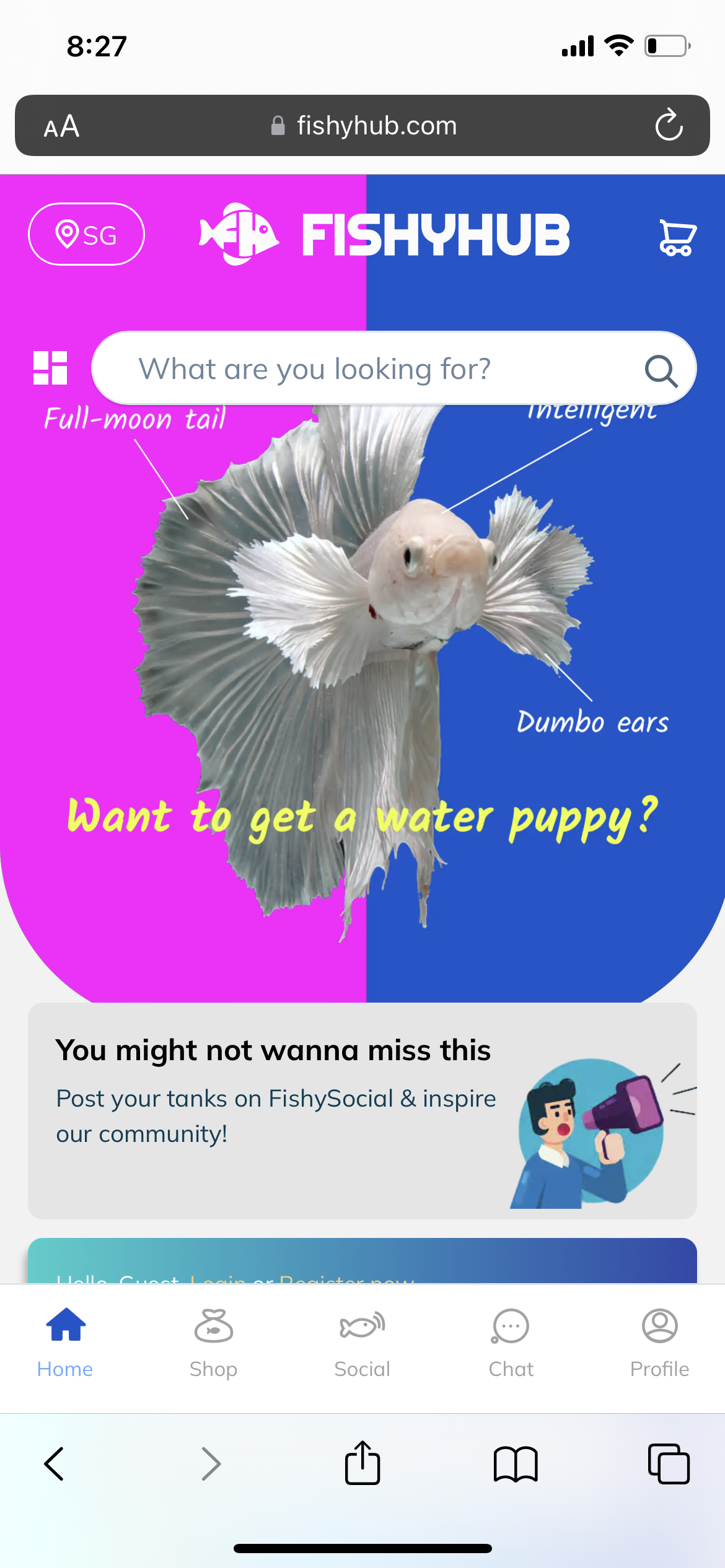Viewport: 725px width, 1568px height.
Task: Tap the magnifier search icon
Action: [661, 371]
